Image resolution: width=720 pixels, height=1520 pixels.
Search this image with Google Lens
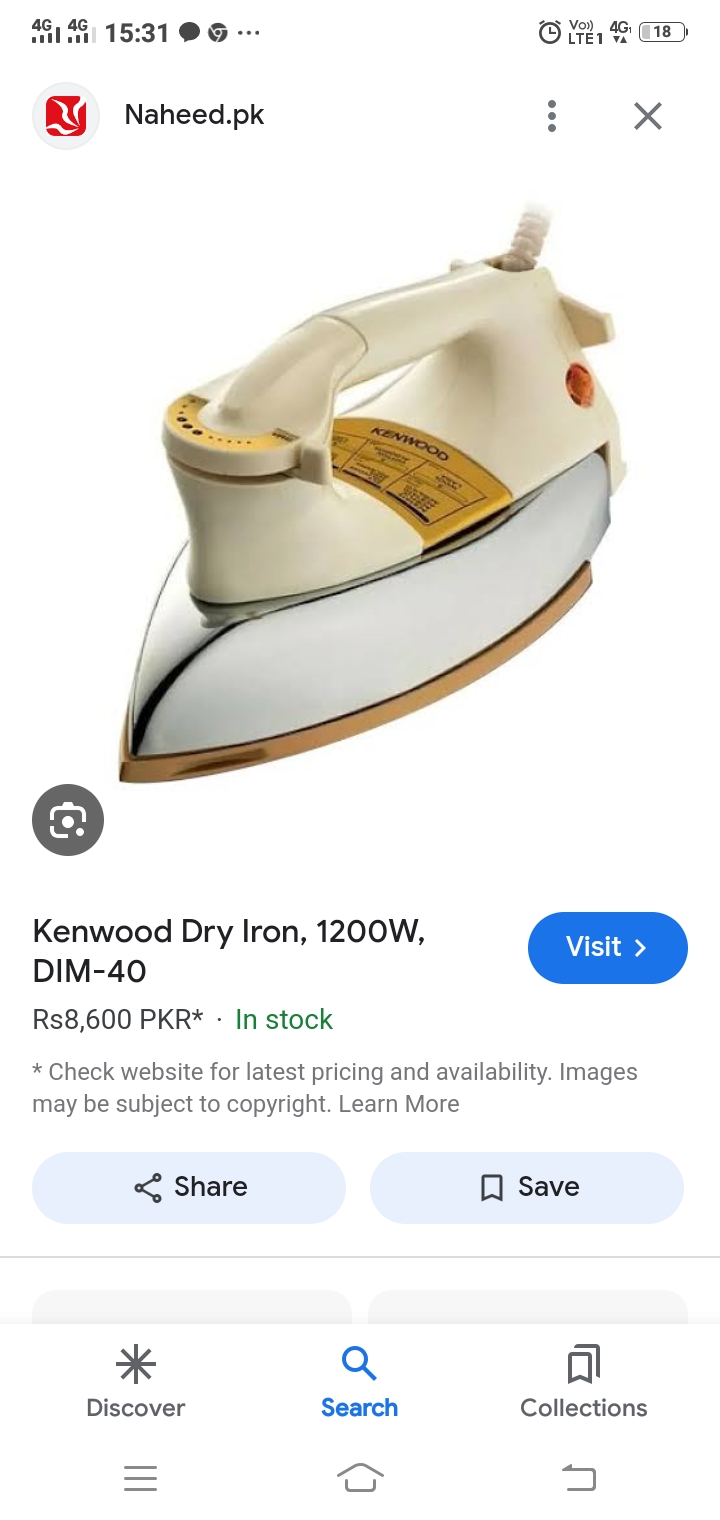pyautogui.click(x=68, y=820)
